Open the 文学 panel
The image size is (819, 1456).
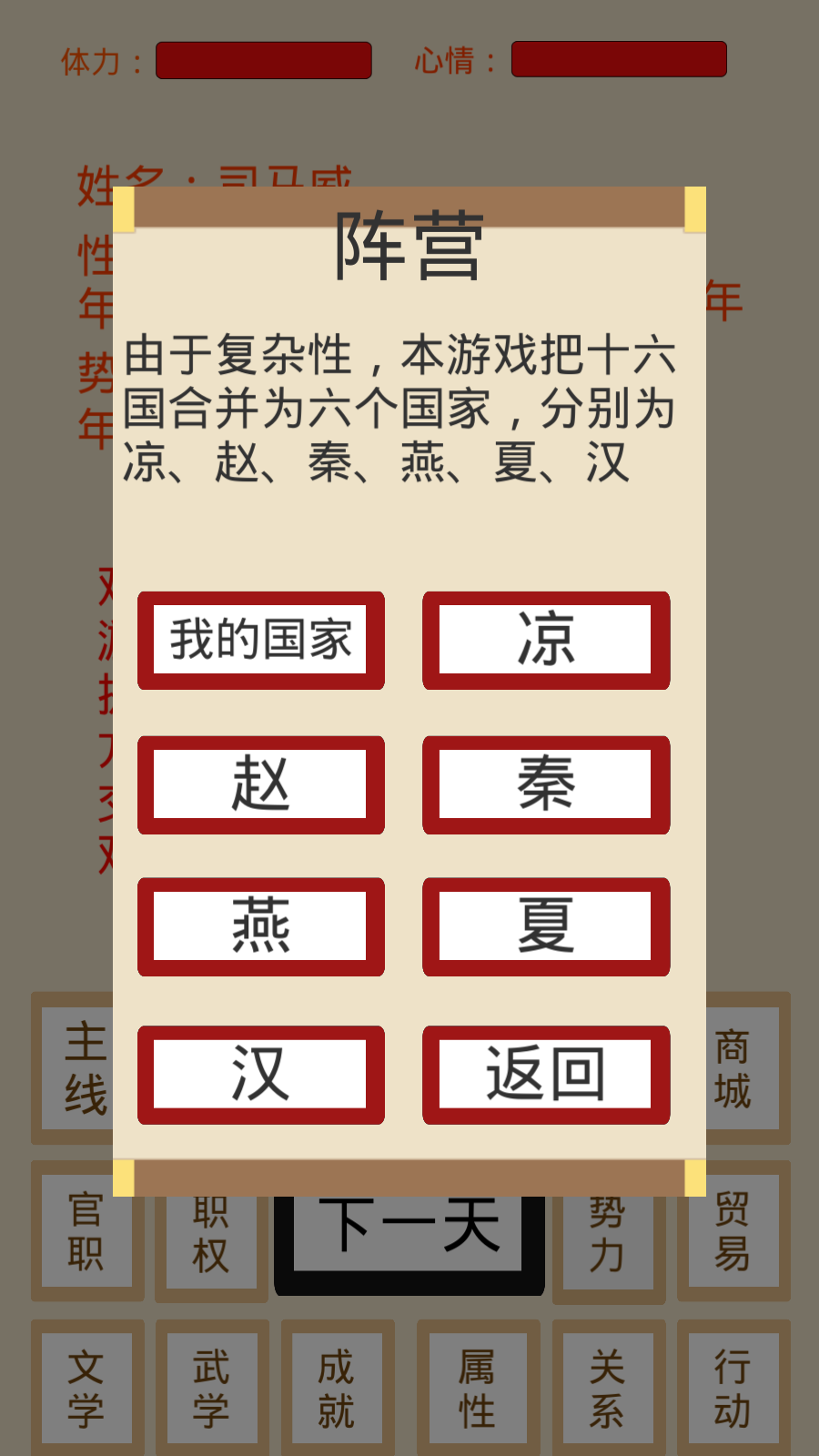[86, 1390]
